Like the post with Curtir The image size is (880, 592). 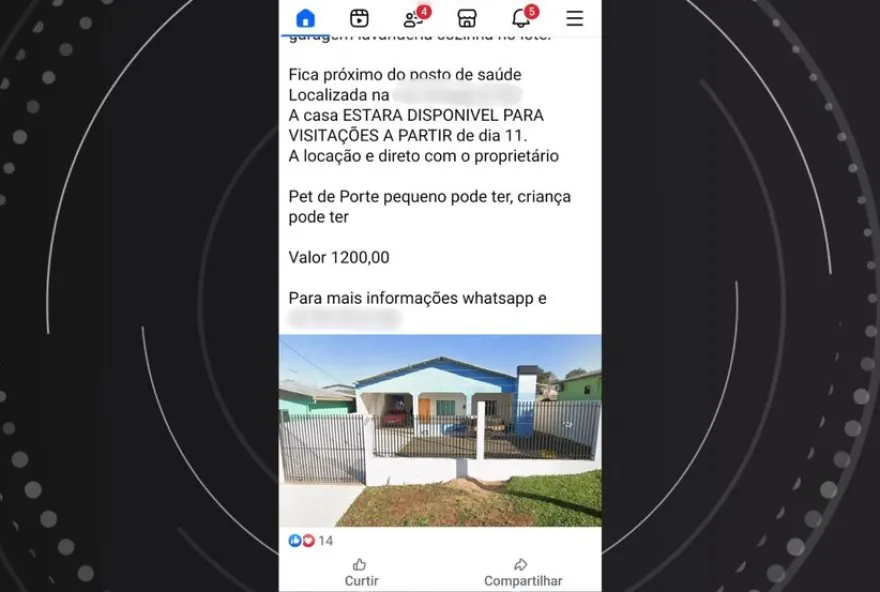click(361, 572)
